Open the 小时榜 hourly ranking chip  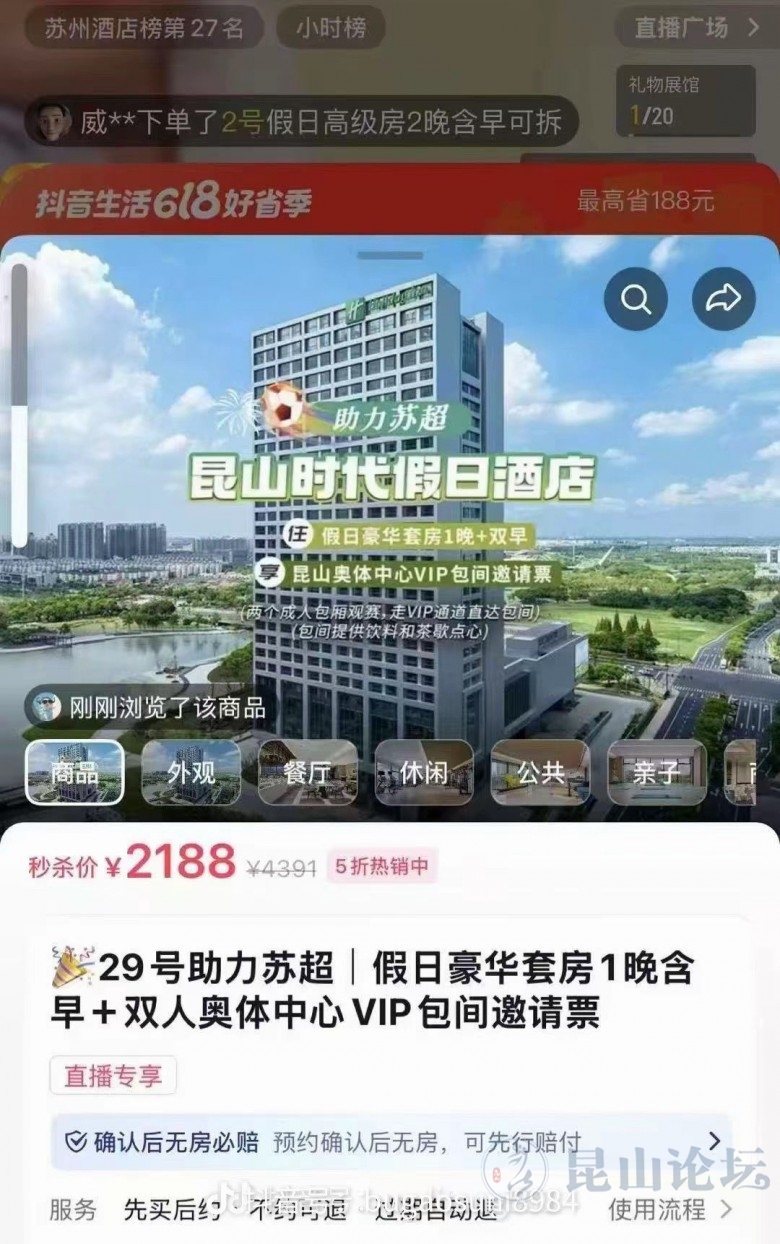pyautogui.click(x=331, y=28)
